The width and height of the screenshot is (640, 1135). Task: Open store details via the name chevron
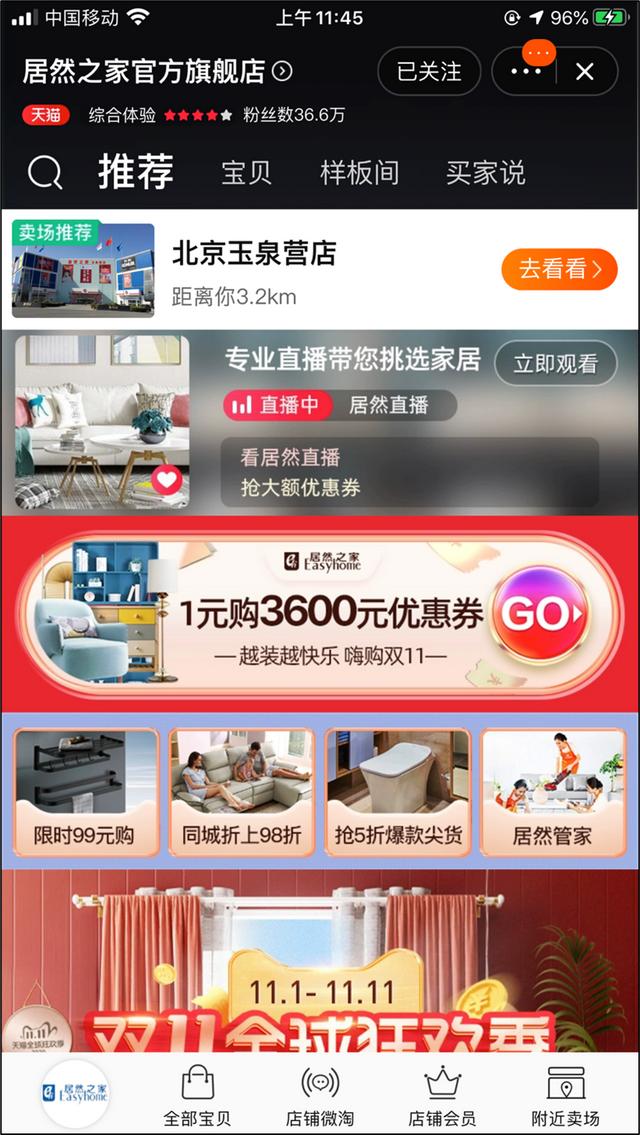coord(283,71)
